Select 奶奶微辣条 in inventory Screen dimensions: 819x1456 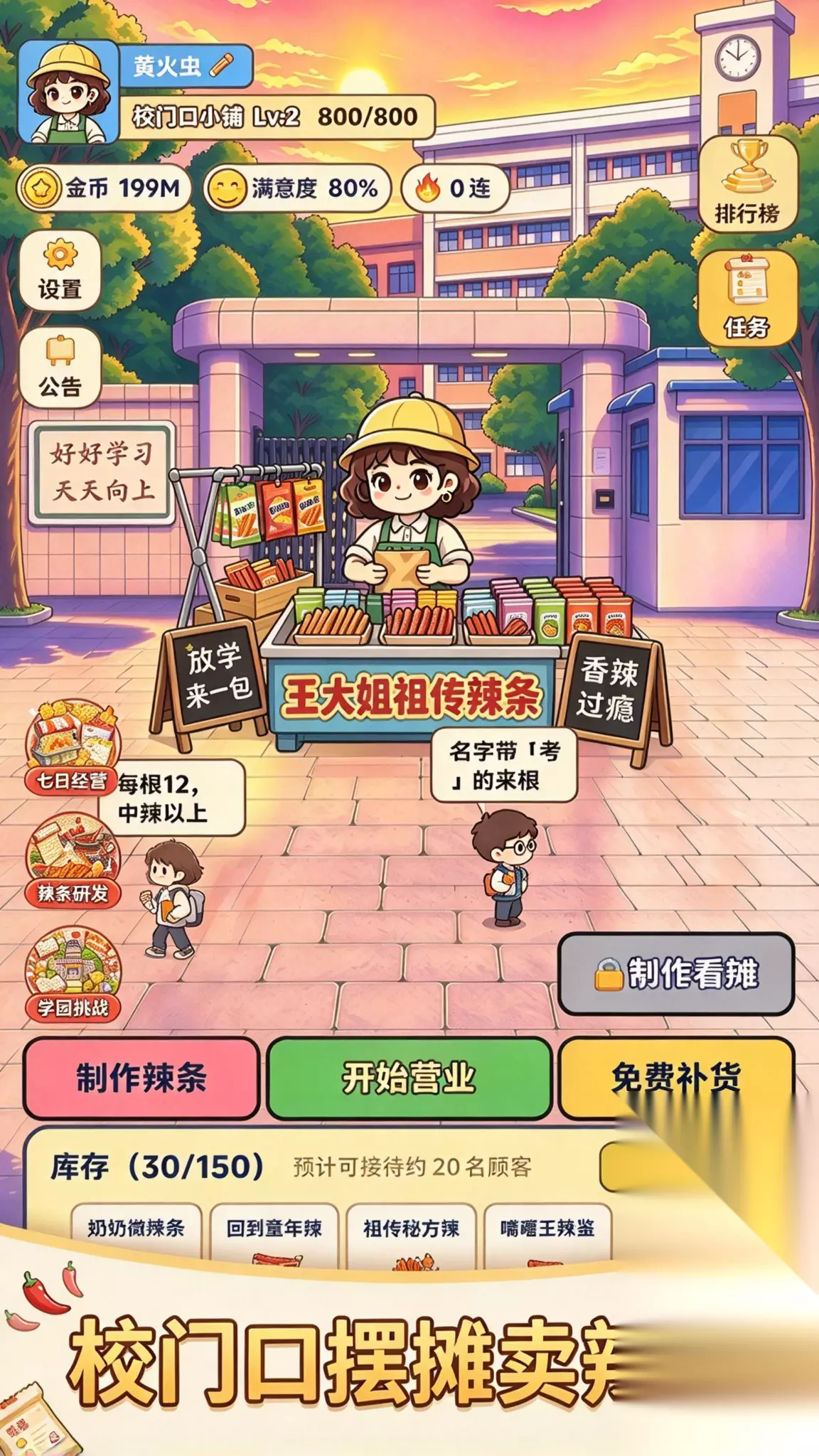tap(136, 1237)
